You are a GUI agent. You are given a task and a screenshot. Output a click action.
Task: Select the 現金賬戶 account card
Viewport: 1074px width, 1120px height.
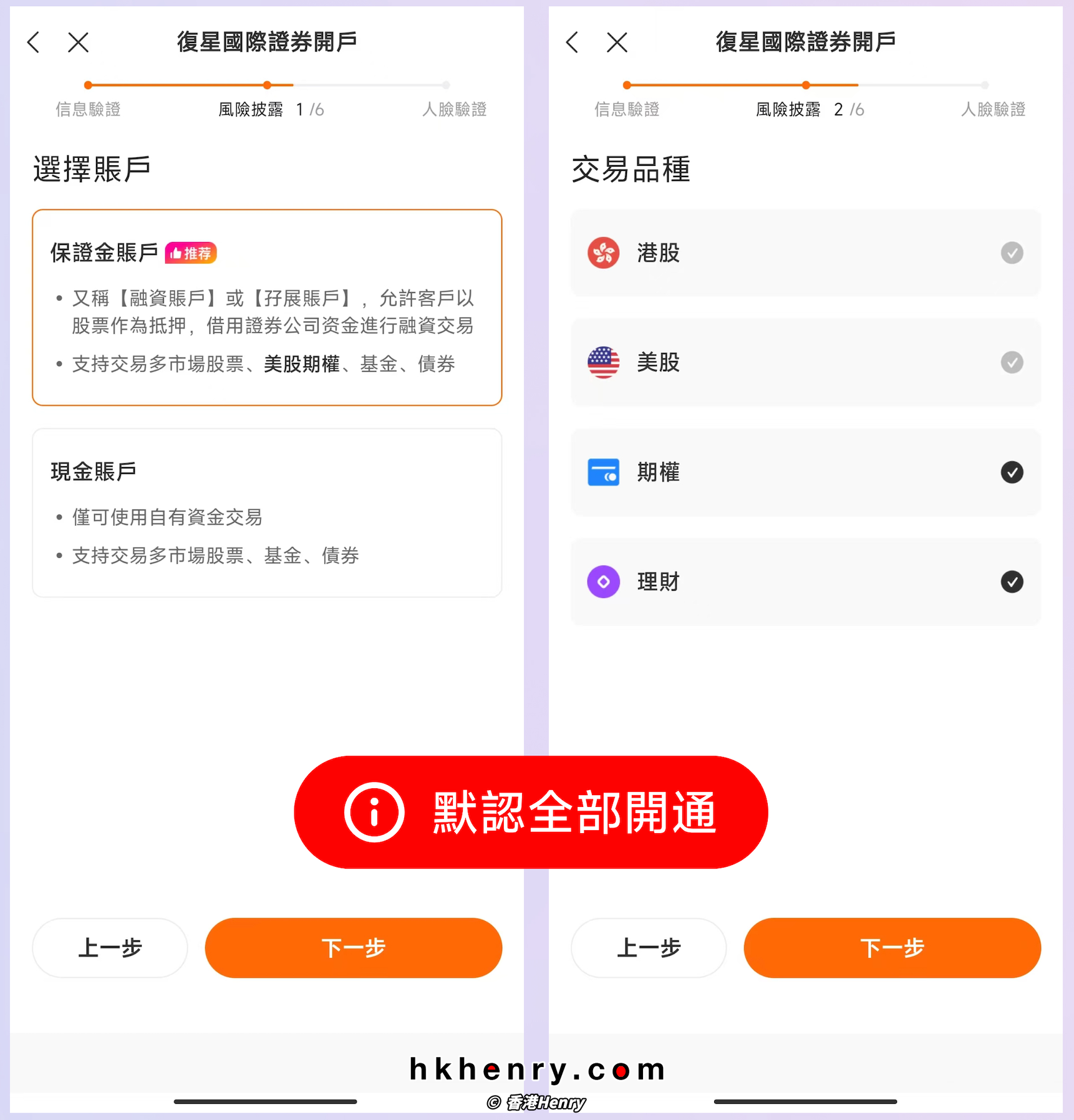(267, 511)
